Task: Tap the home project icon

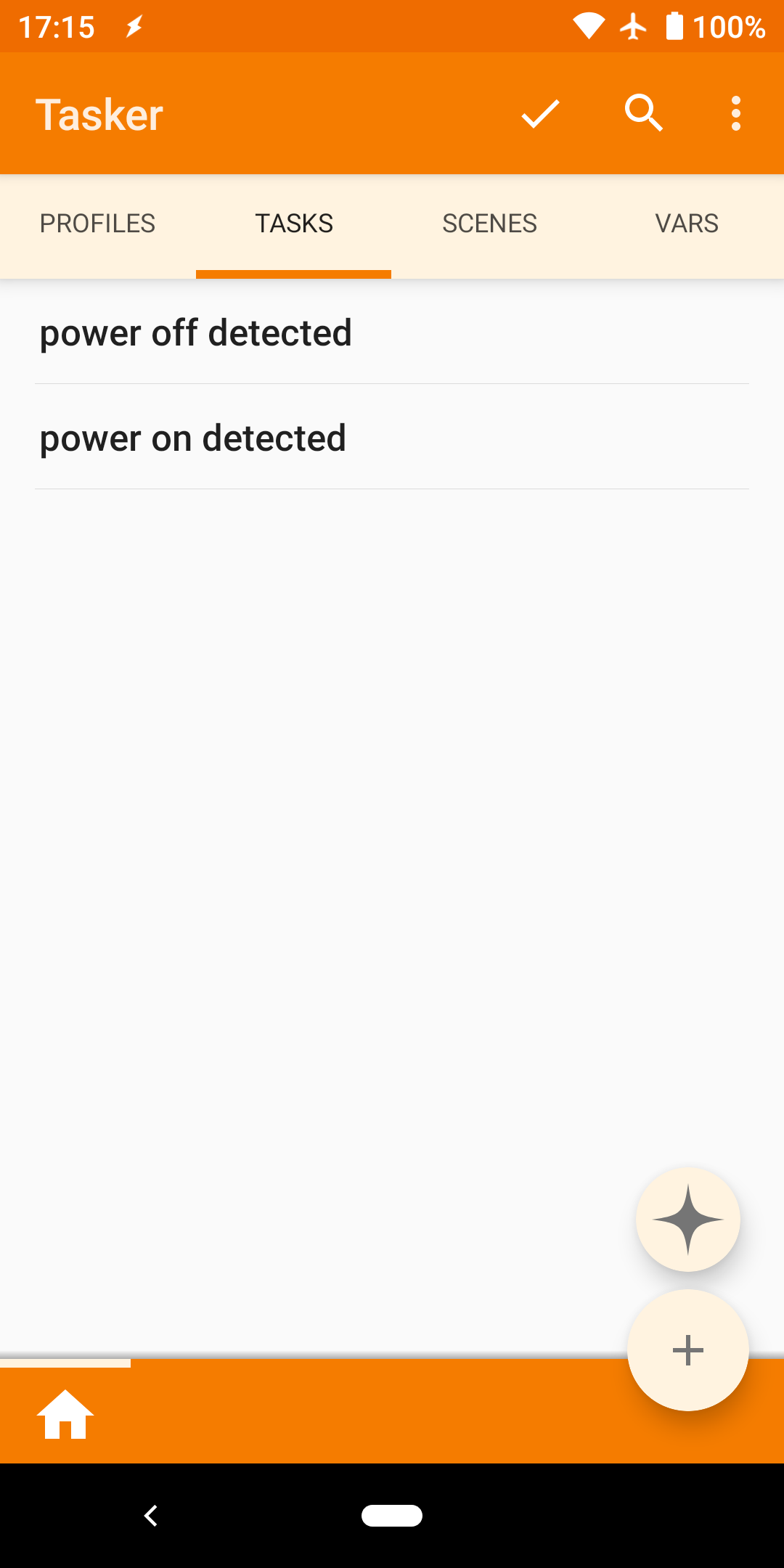Action: pyautogui.click(x=65, y=1414)
